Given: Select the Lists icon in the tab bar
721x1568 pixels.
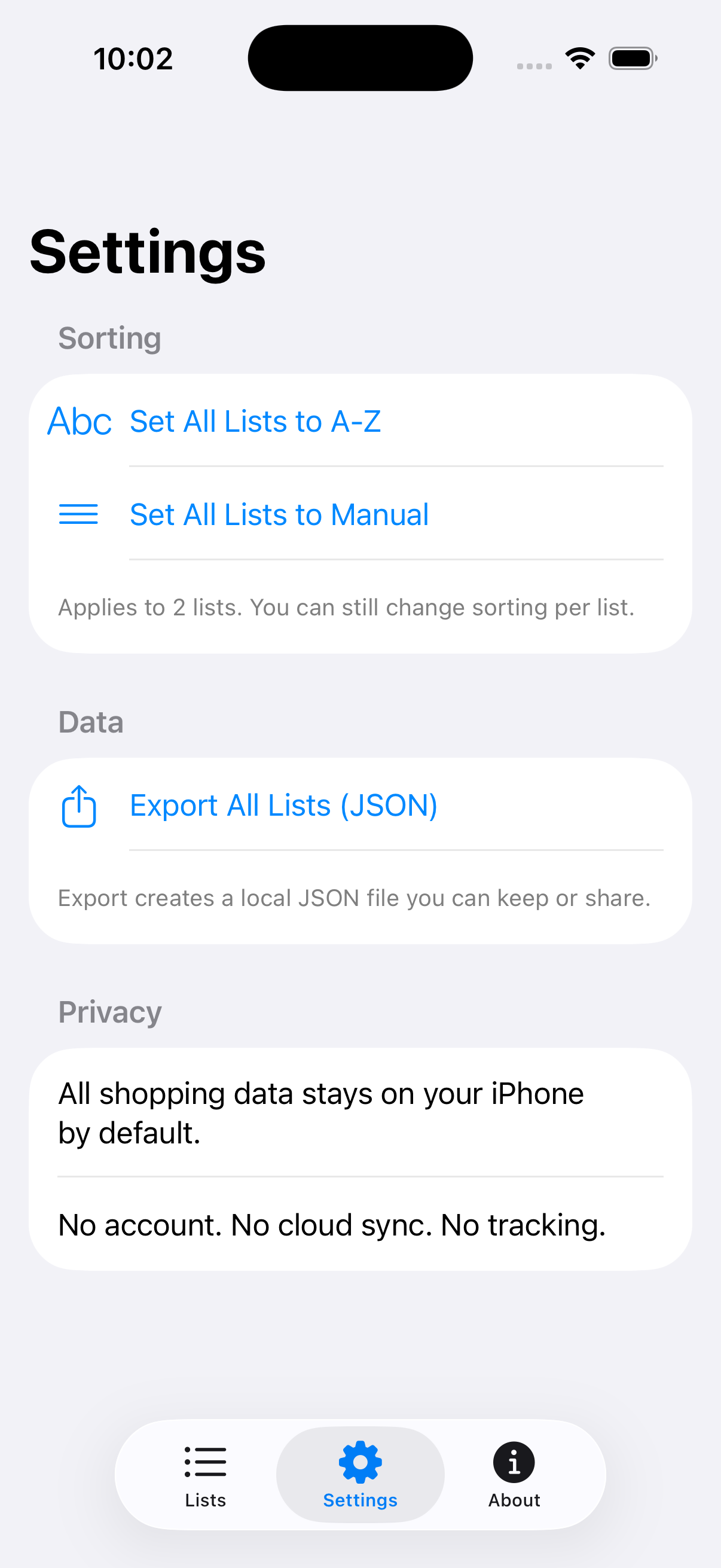Looking at the screenshot, I should click(205, 1463).
